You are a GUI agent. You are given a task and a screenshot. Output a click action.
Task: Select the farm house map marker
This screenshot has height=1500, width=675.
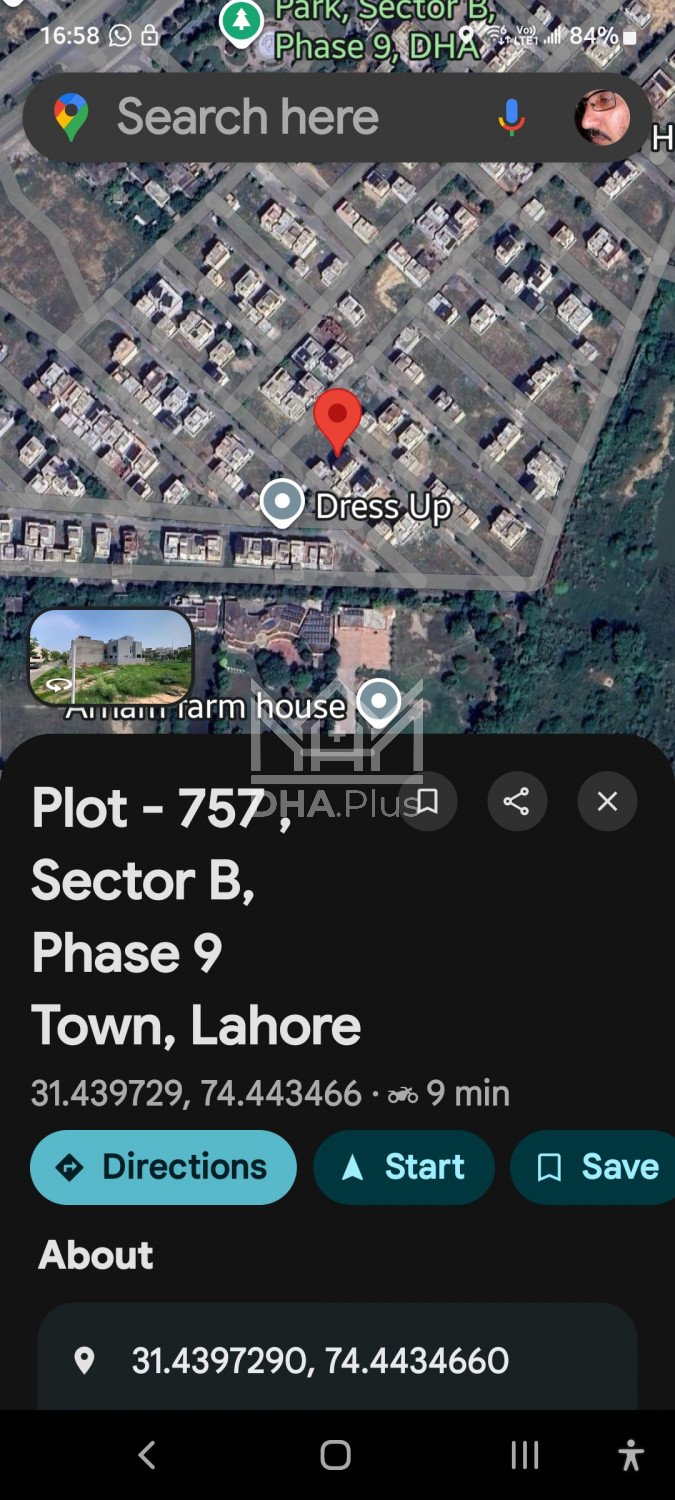pos(379,701)
